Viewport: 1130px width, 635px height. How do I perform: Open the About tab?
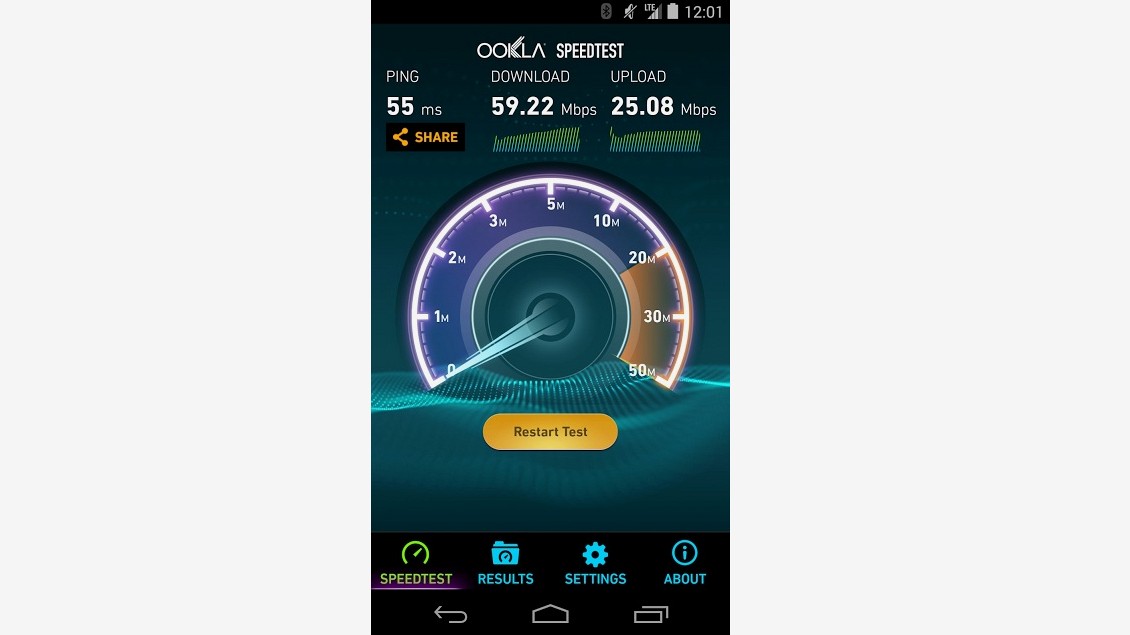coord(685,563)
